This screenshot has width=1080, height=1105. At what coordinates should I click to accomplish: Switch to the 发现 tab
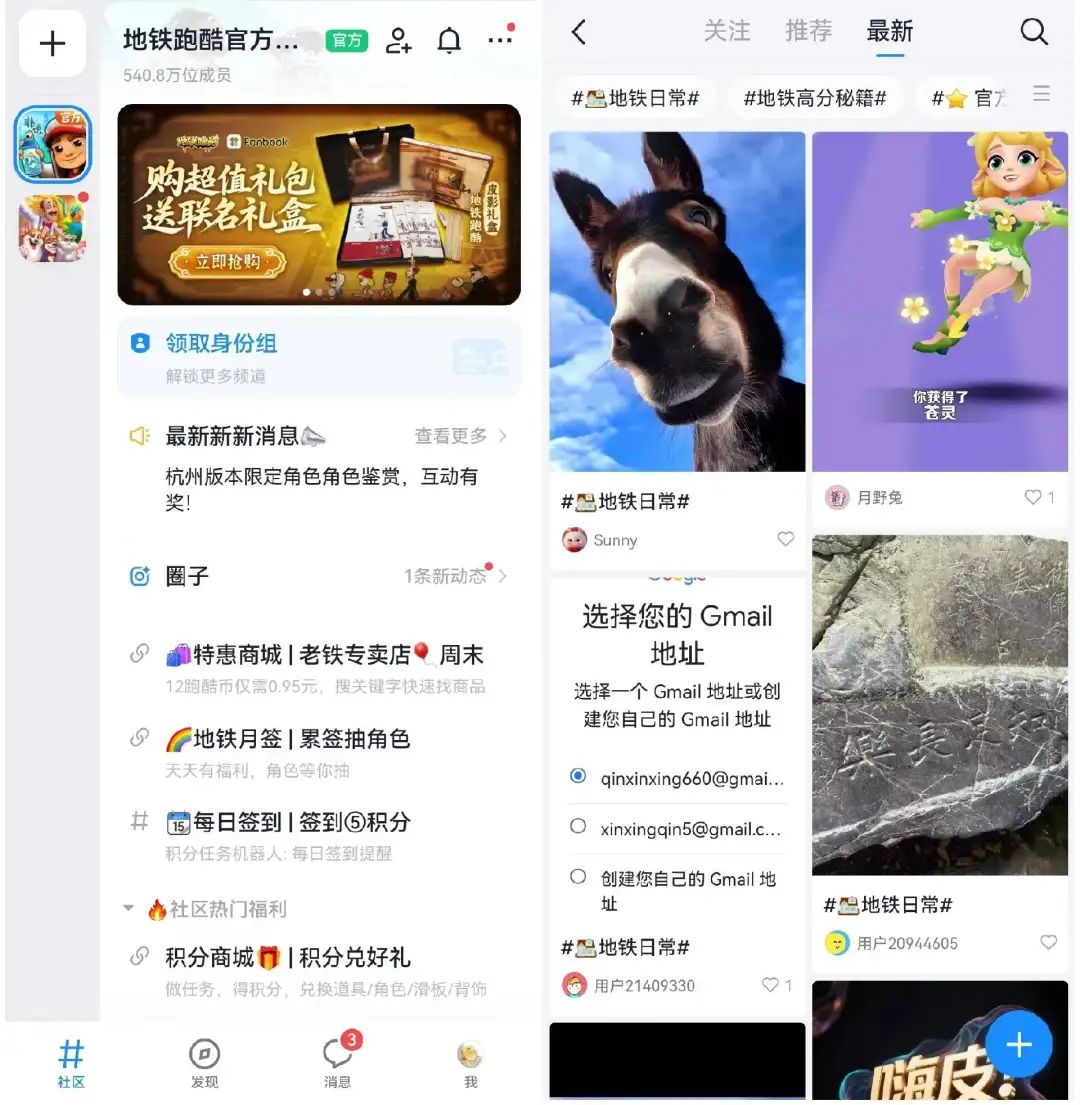pyautogui.click(x=204, y=1063)
